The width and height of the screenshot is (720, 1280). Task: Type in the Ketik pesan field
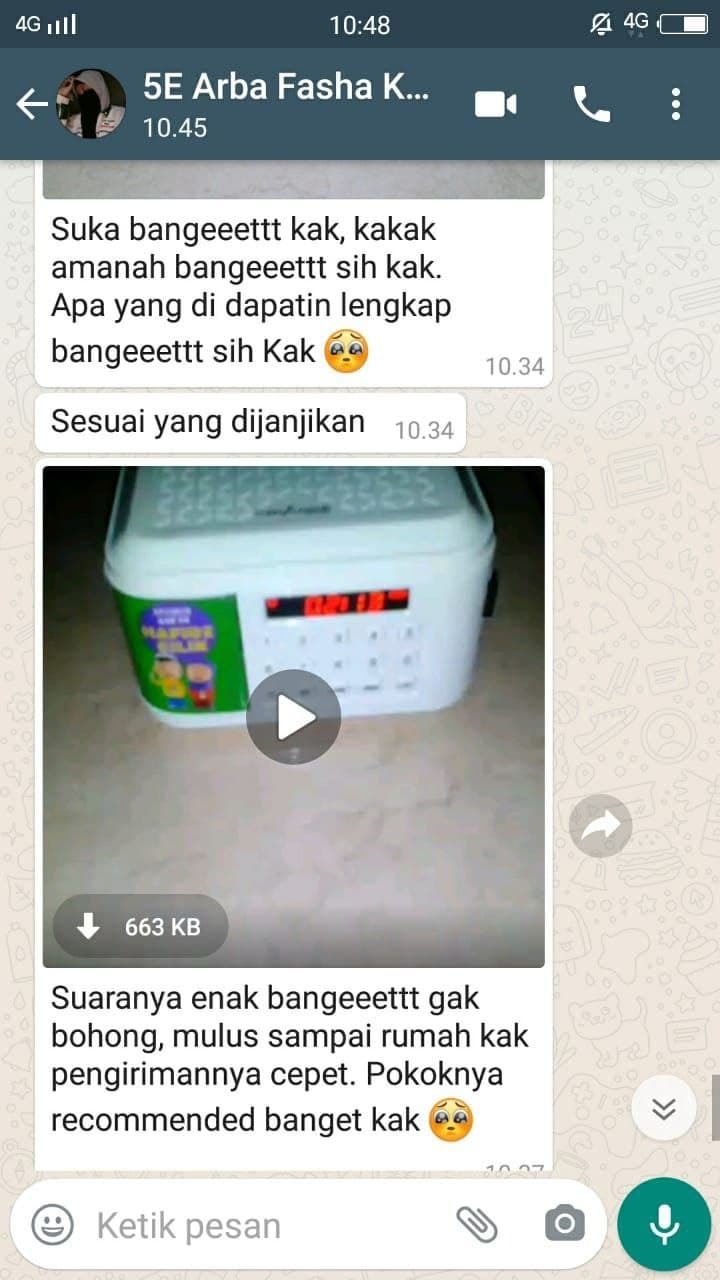pos(260,1225)
